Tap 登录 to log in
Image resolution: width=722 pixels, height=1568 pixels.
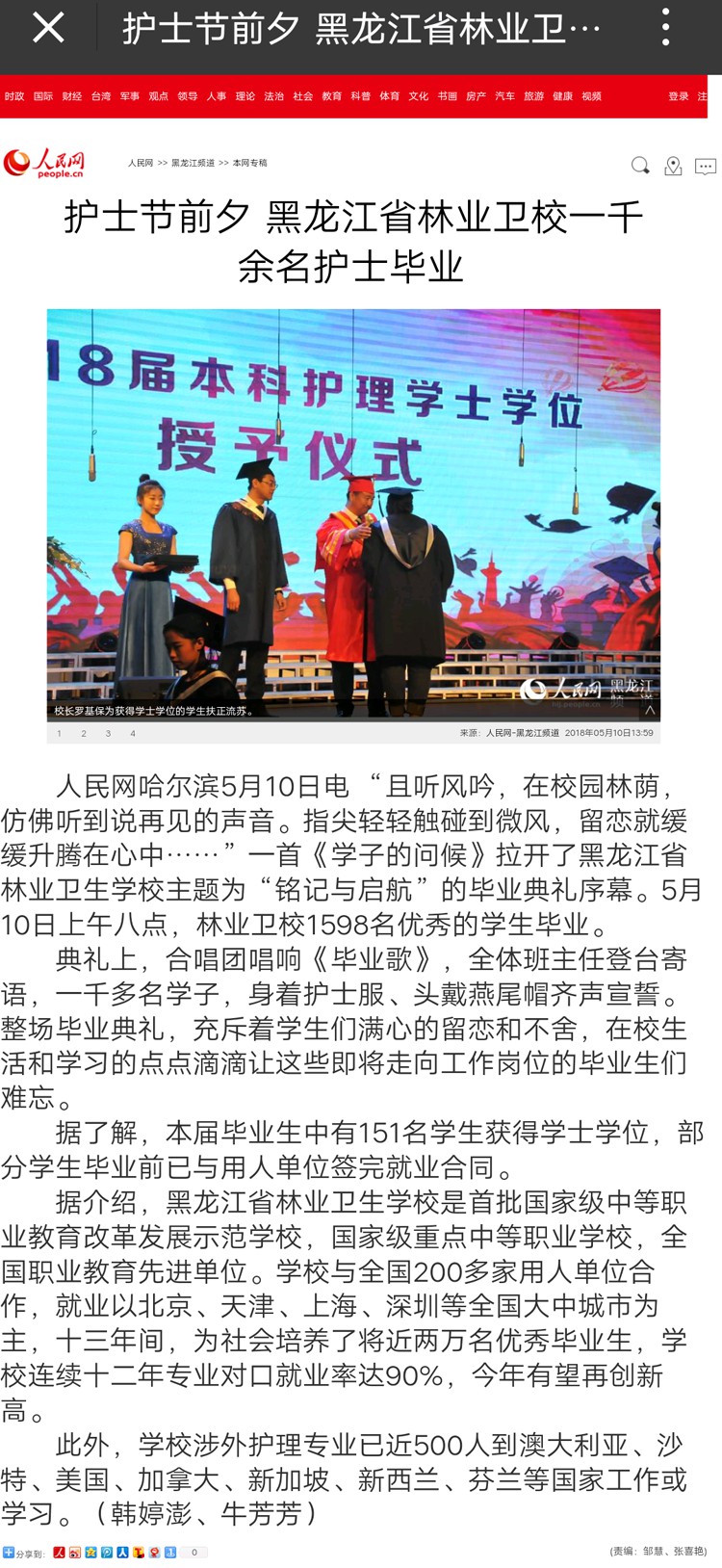pyautogui.click(x=679, y=96)
